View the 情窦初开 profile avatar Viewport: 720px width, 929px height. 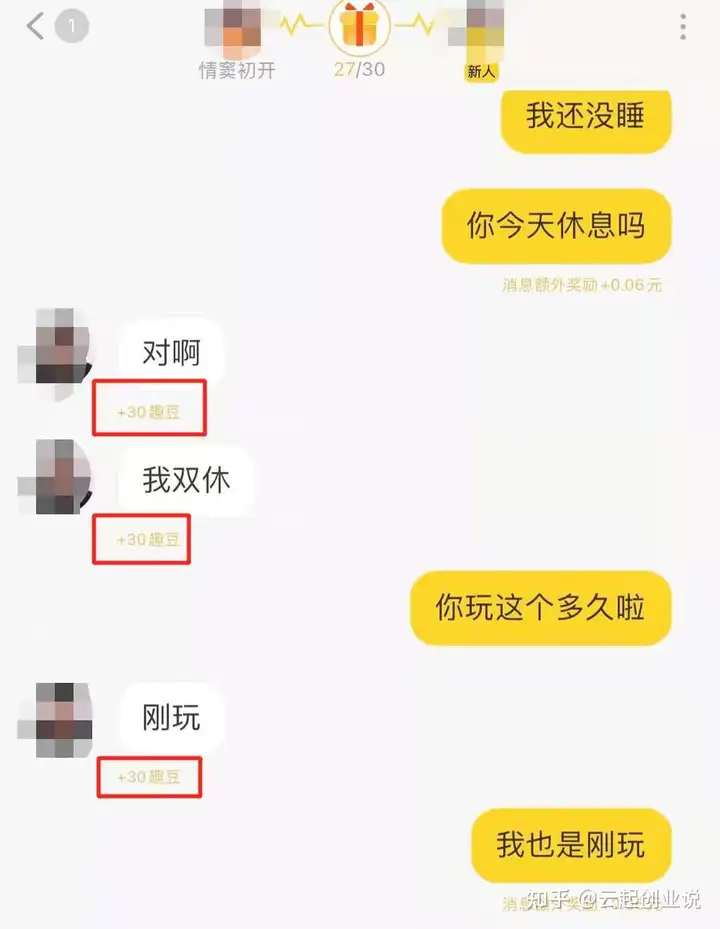(234, 29)
